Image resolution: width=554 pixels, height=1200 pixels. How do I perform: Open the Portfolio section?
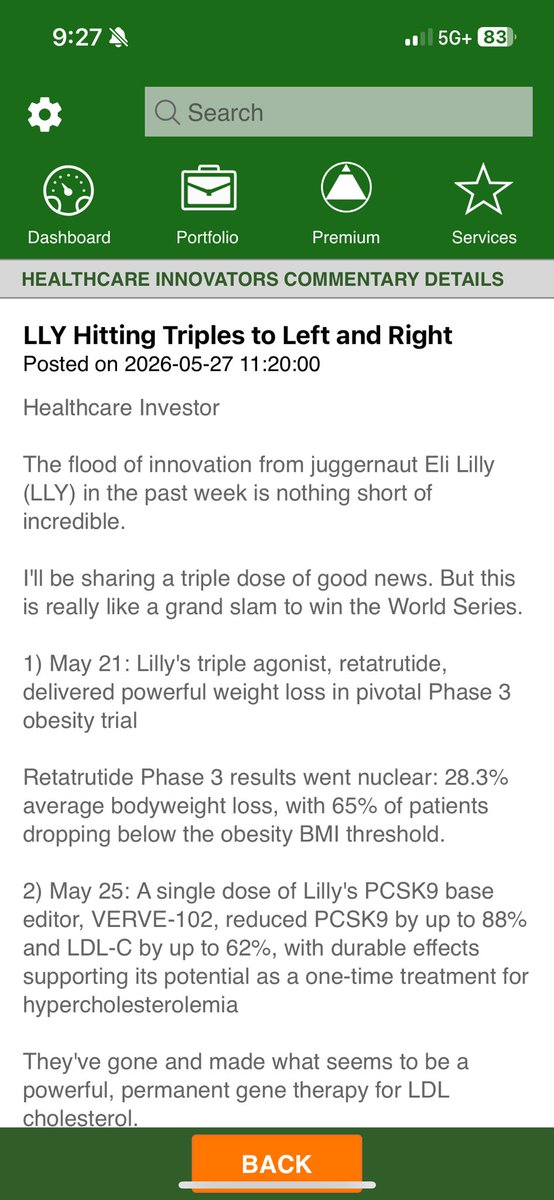(x=207, y=204)
